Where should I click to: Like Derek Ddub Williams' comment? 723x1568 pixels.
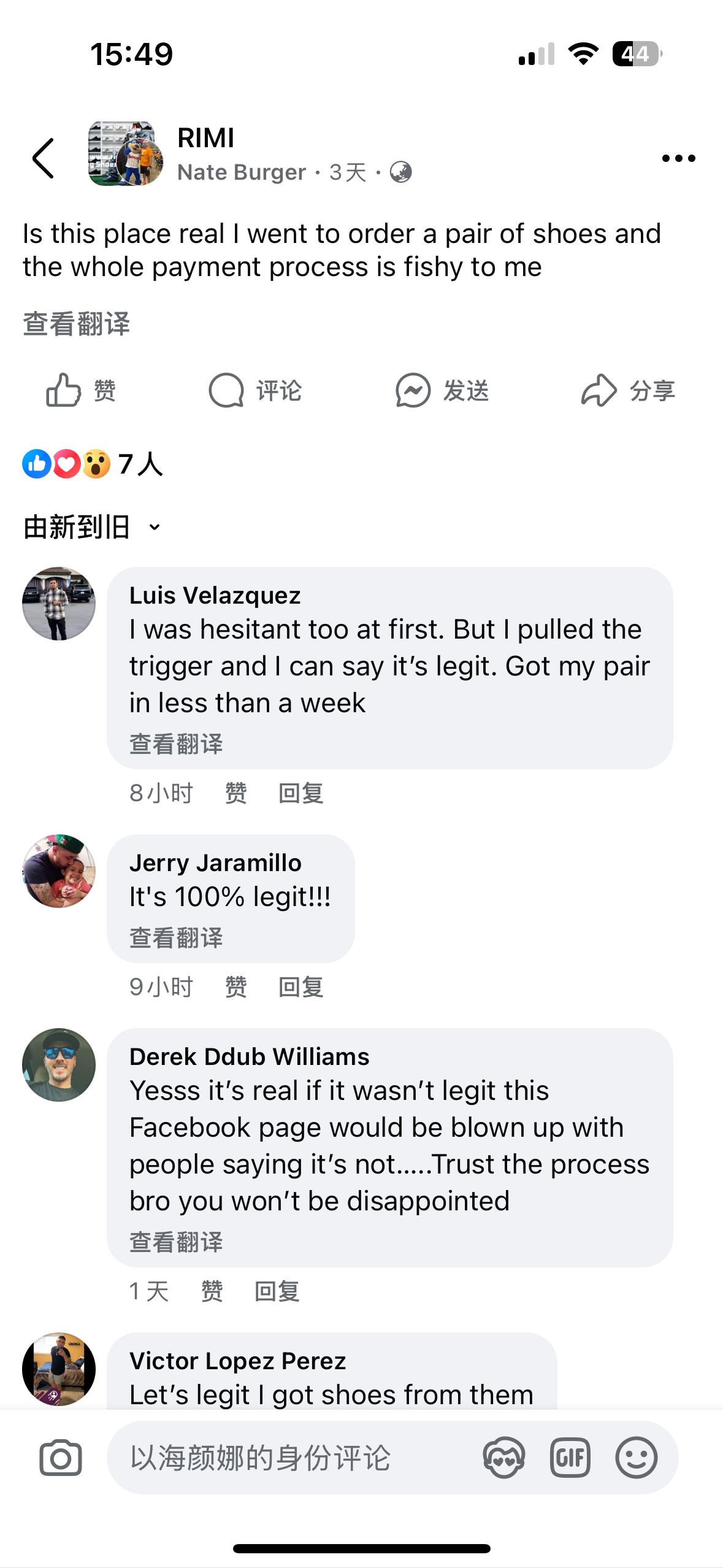[212, 1291]
